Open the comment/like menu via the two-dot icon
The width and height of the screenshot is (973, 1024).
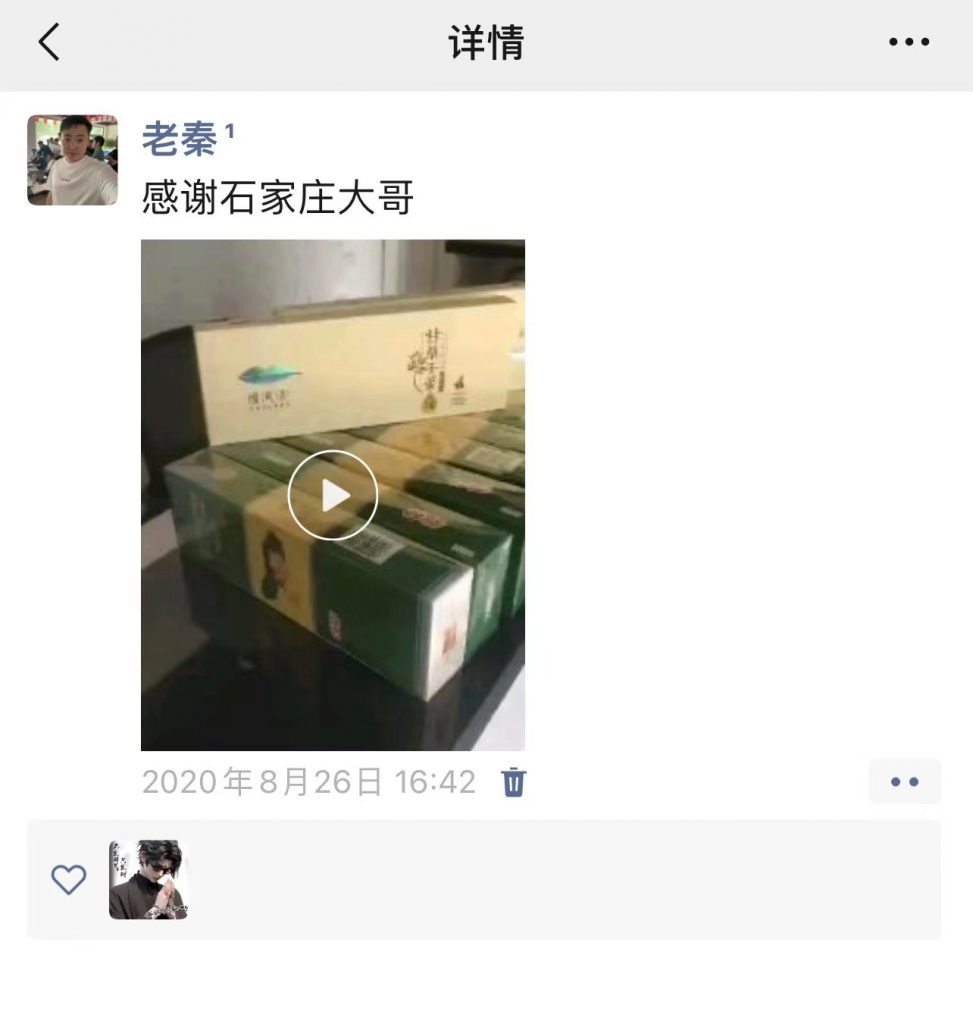905,781
